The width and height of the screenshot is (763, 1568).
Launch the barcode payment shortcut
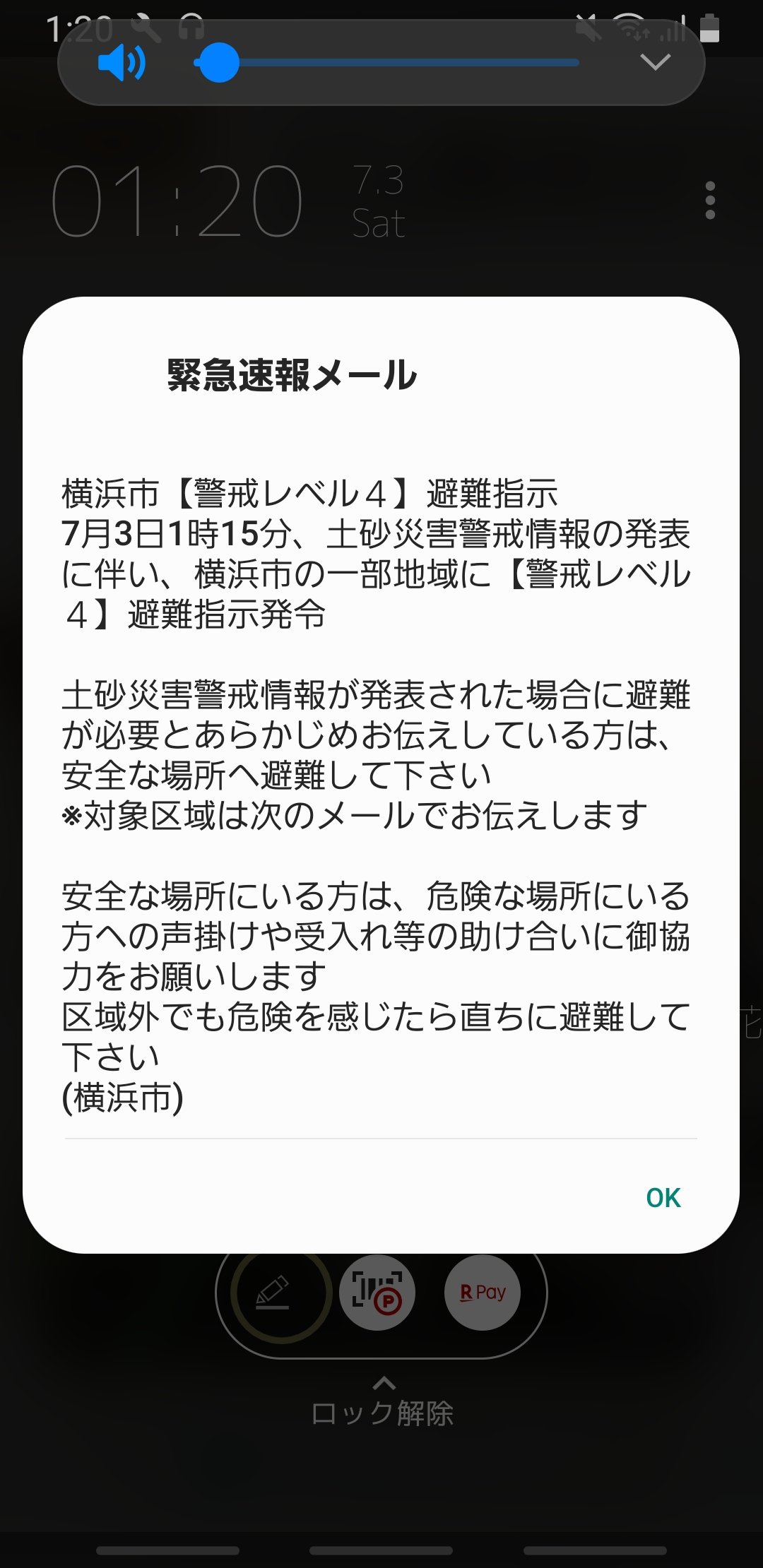point(377,1293)
